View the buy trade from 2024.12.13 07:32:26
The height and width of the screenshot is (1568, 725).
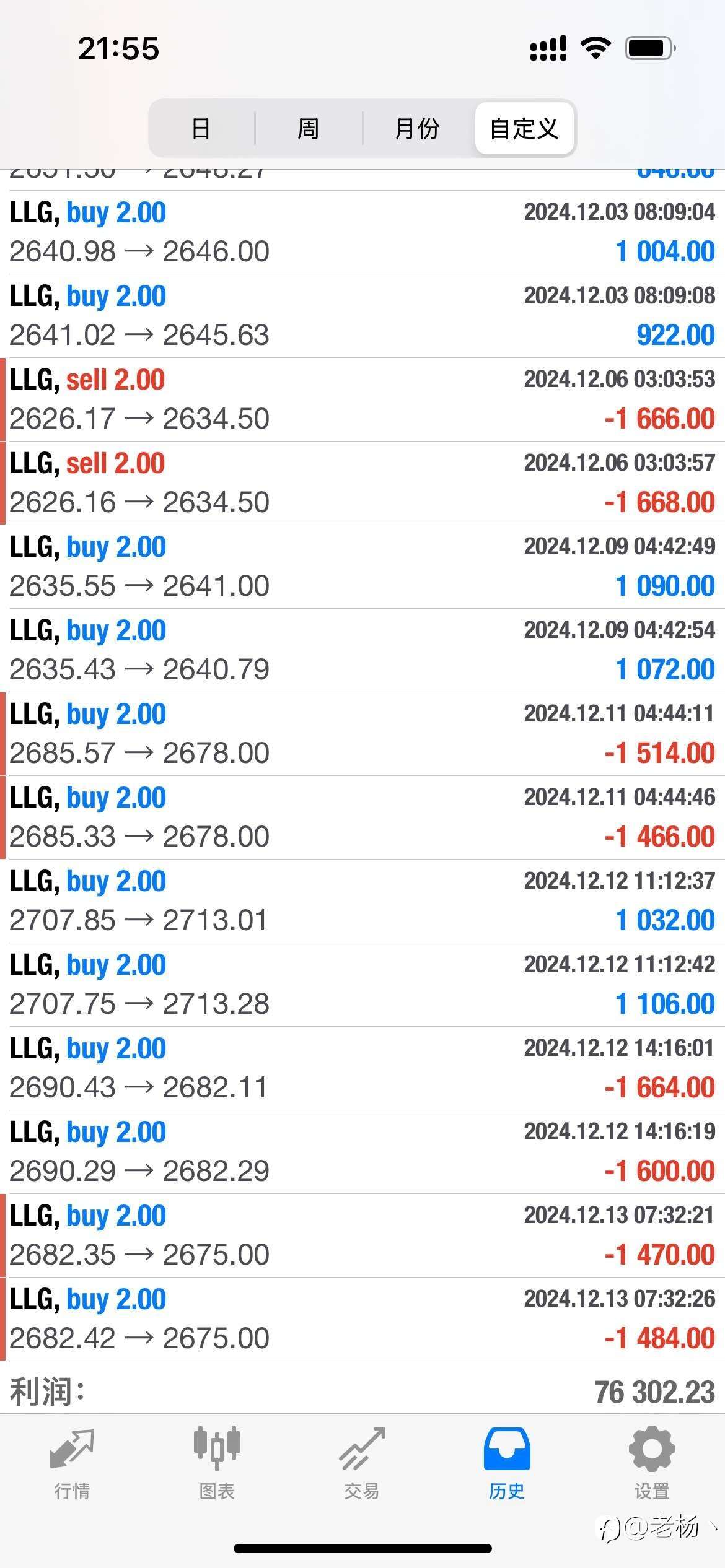tap(362, 1319)
